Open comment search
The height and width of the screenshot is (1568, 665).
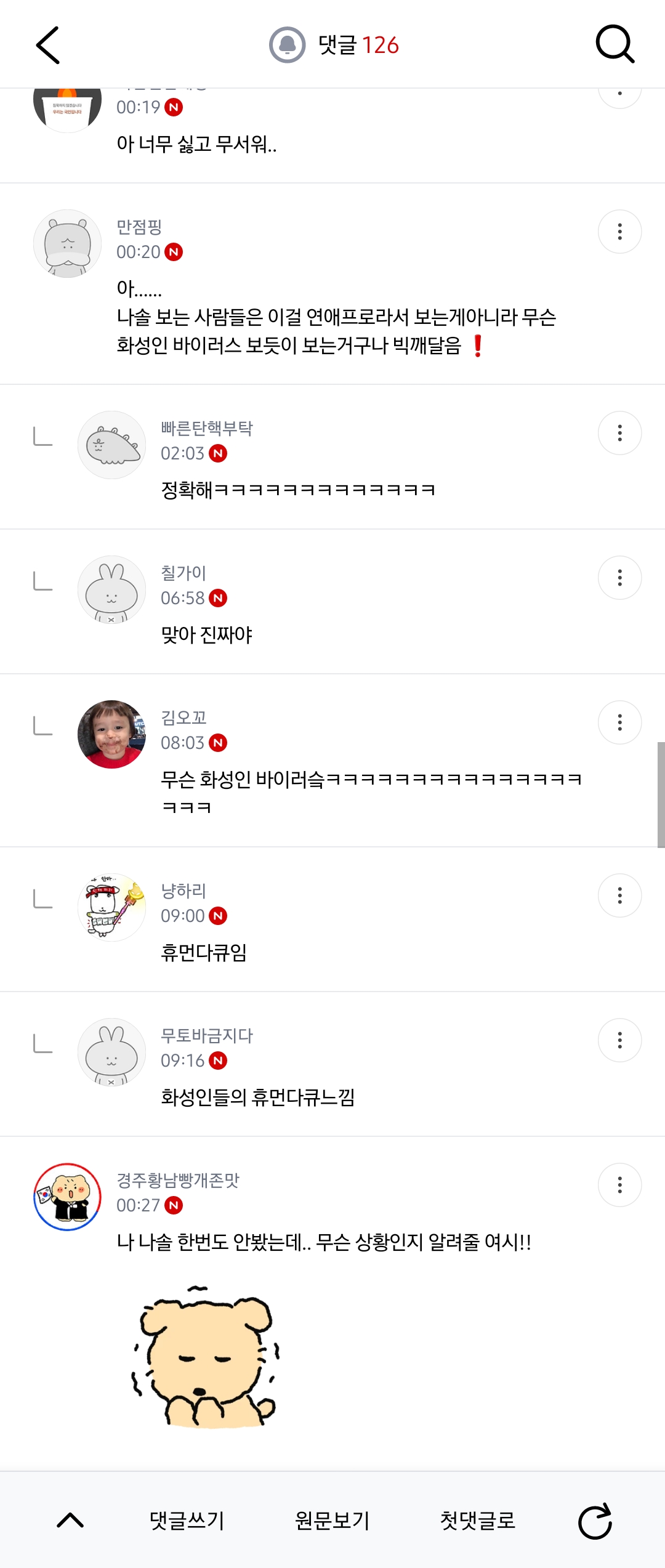coord(615,45)
